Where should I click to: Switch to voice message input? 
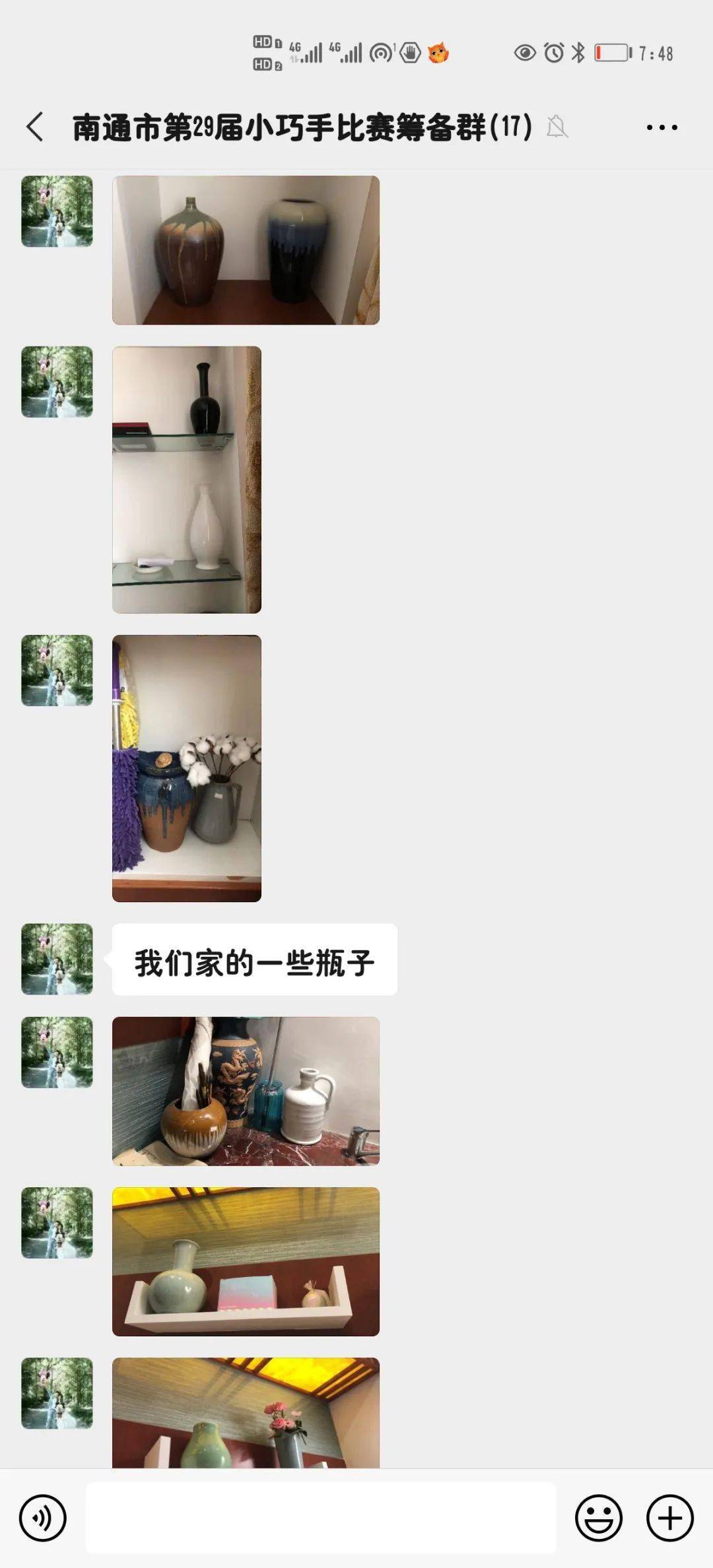click(x=43, y=1518)
